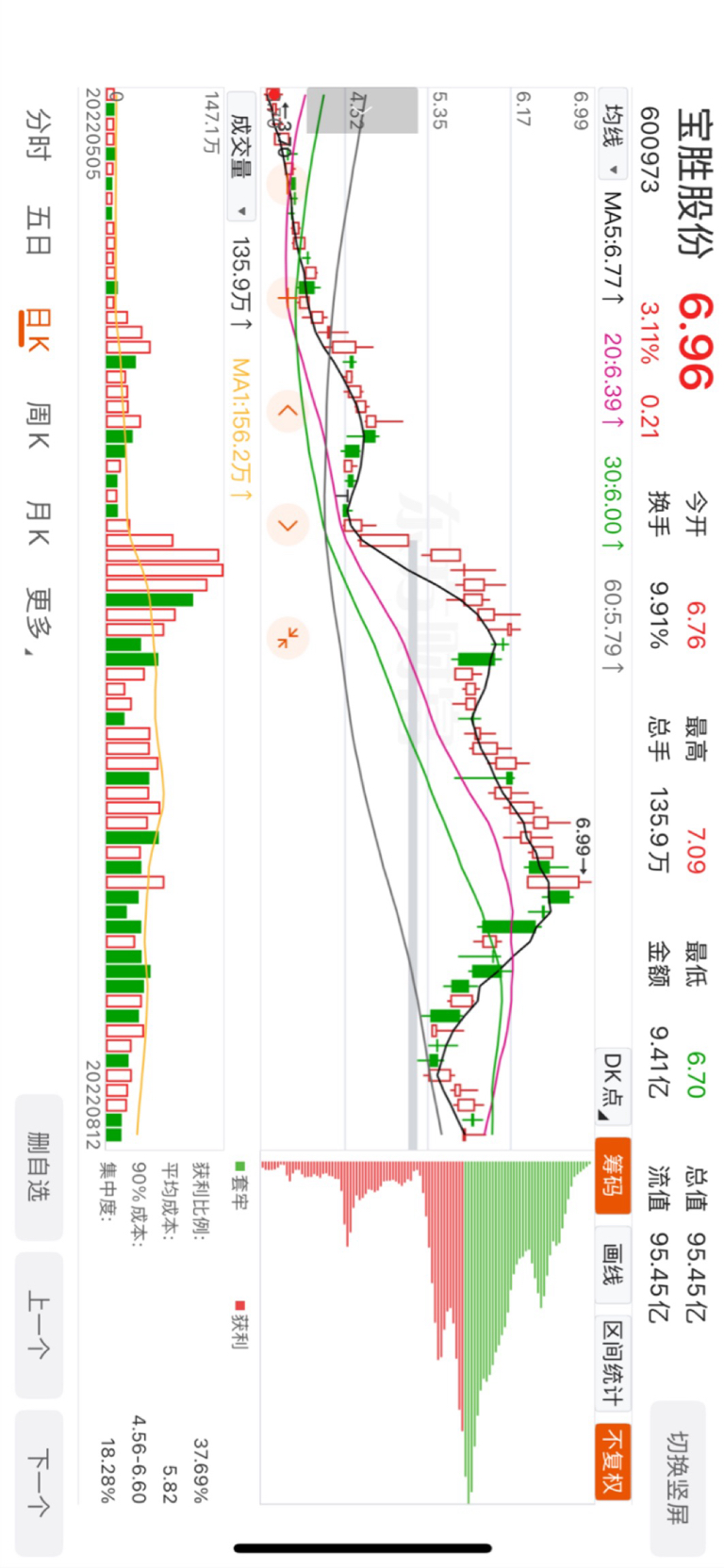Change the 不复权 adjustment setting
The width and height of the screenshot is (724, 1568).
click(x=613, y=1461)
